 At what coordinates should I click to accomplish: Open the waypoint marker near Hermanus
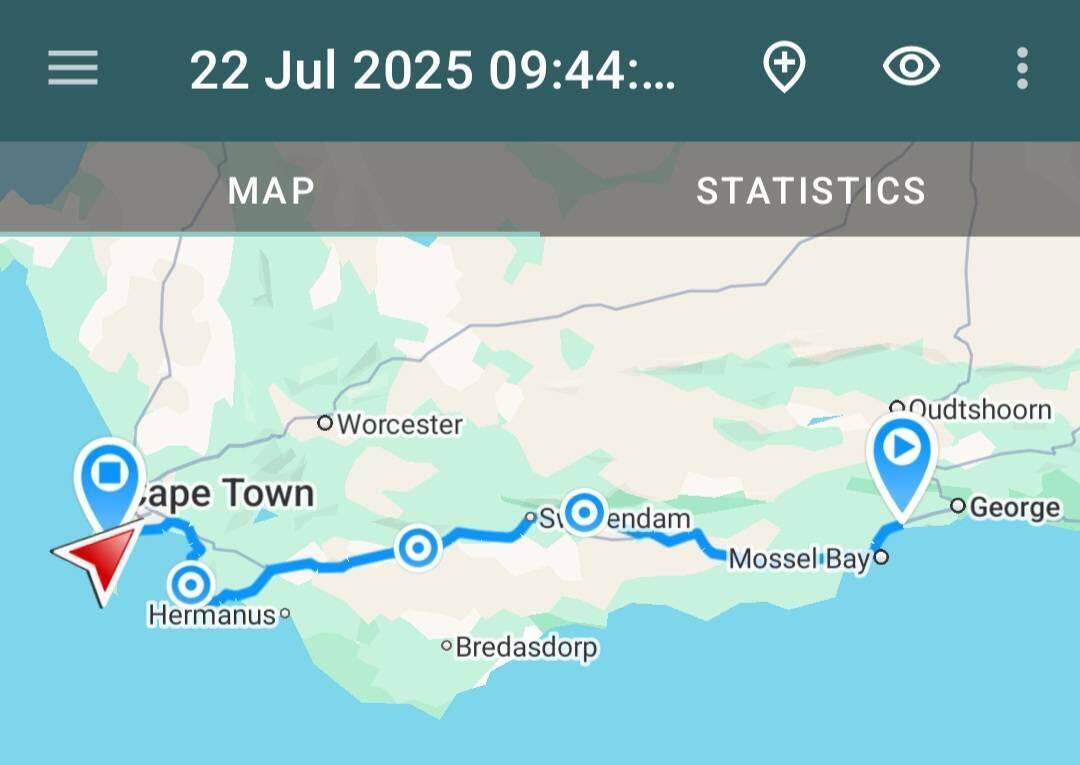click(x=191, y=583)
